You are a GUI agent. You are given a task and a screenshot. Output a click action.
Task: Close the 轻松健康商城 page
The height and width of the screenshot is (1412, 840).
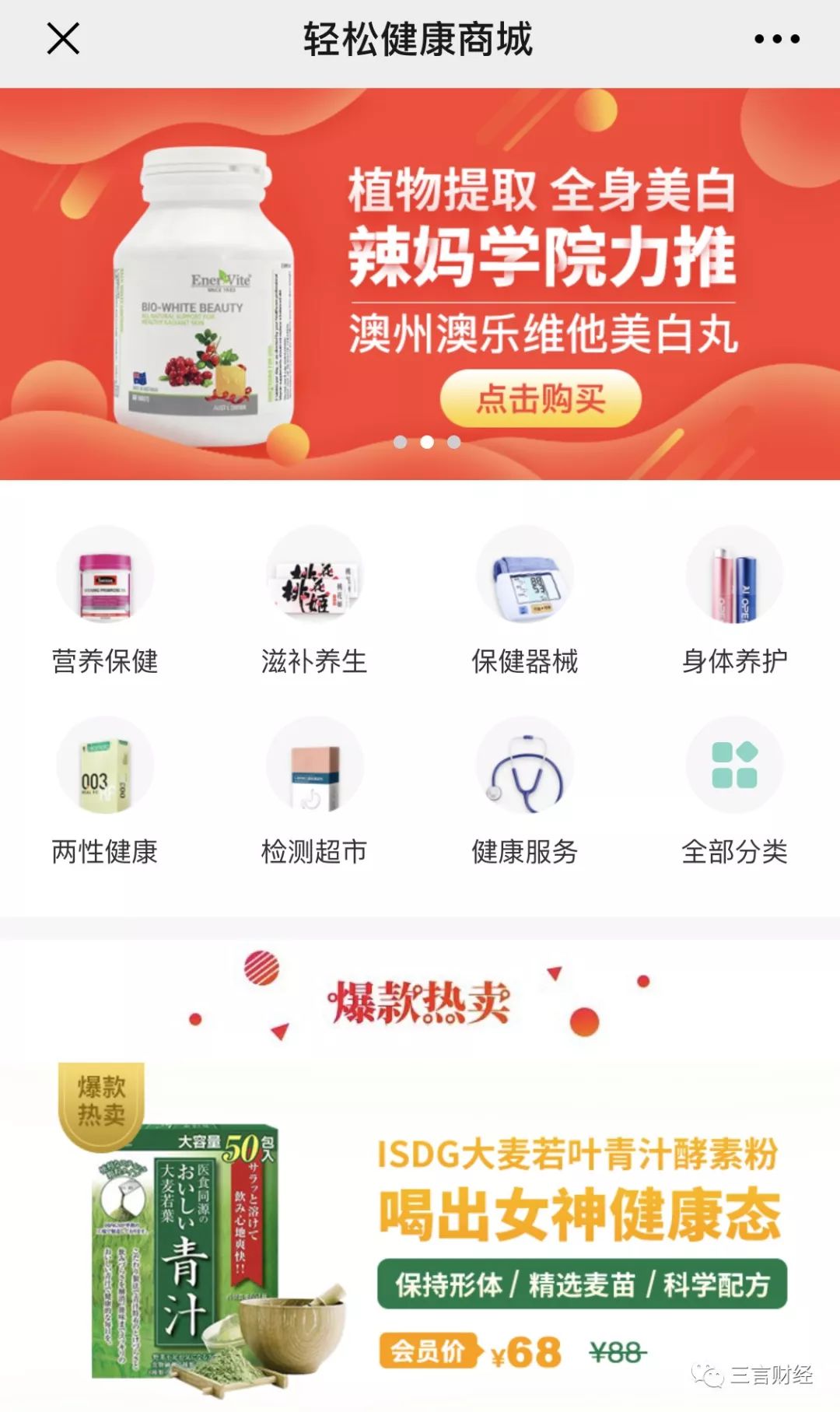click(x=63, y=39)
